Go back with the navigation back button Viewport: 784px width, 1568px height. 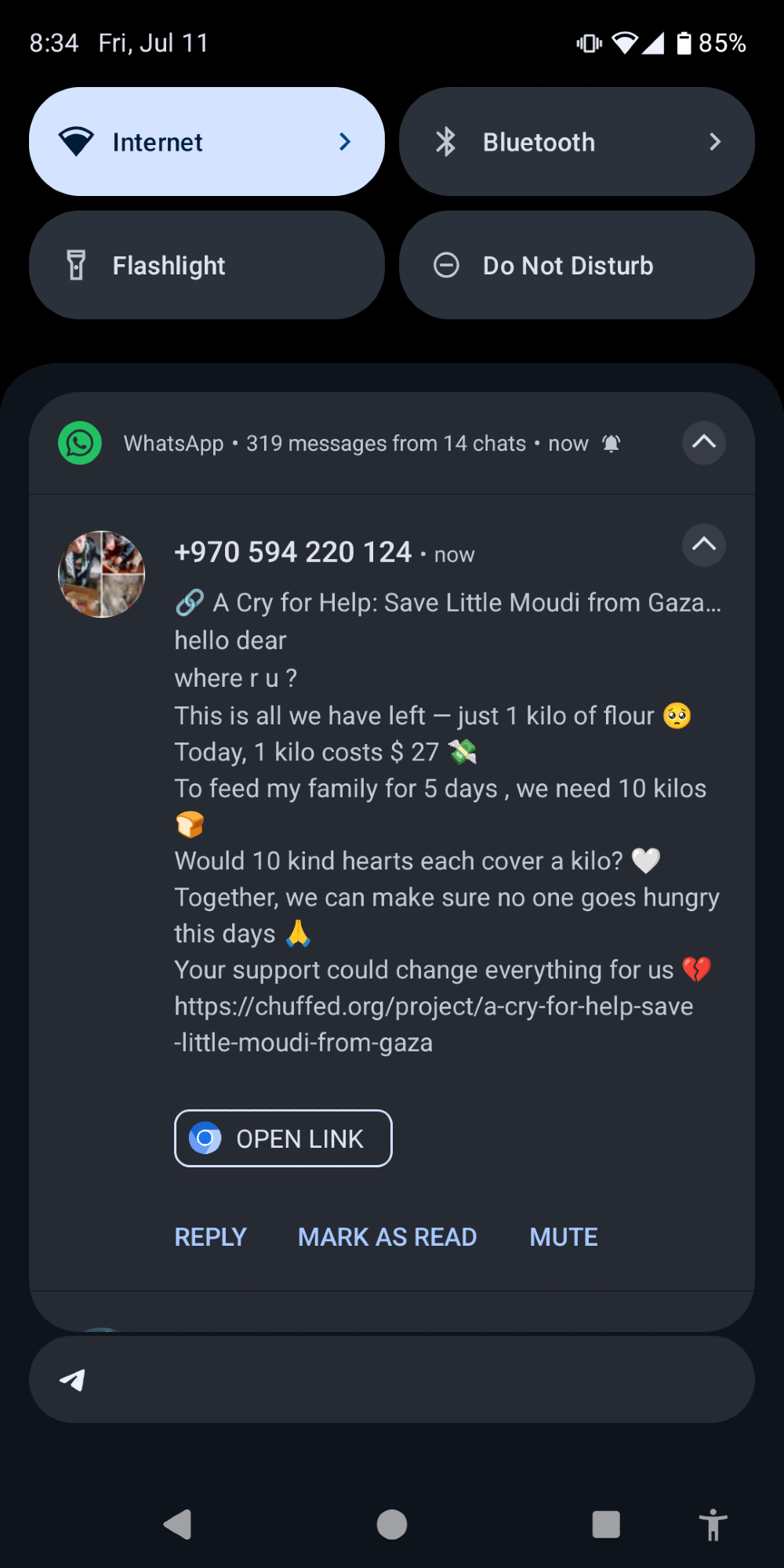(x=178, y=1525)
